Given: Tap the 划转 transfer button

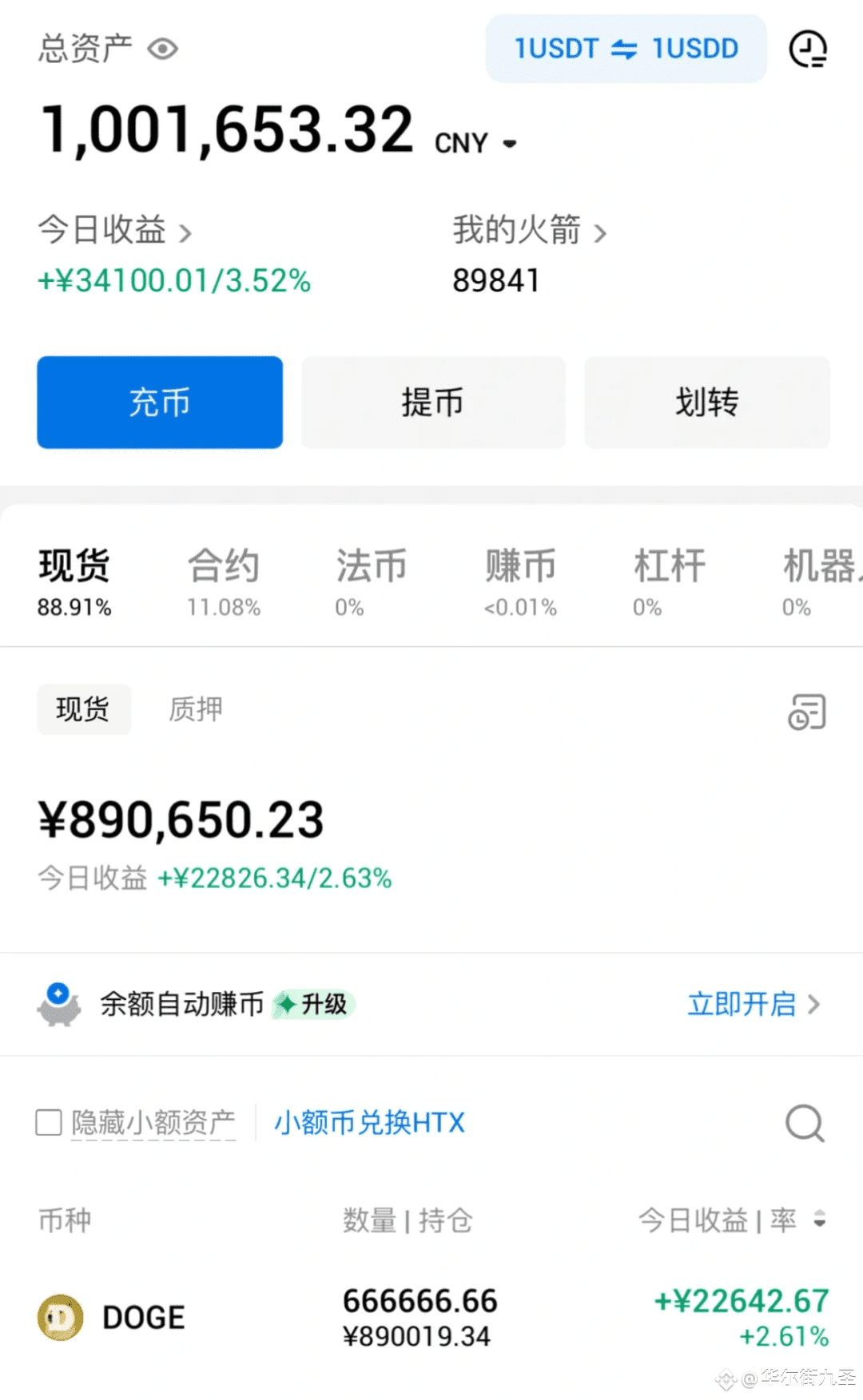Looking at the screenshot, I should pos(706,402).
